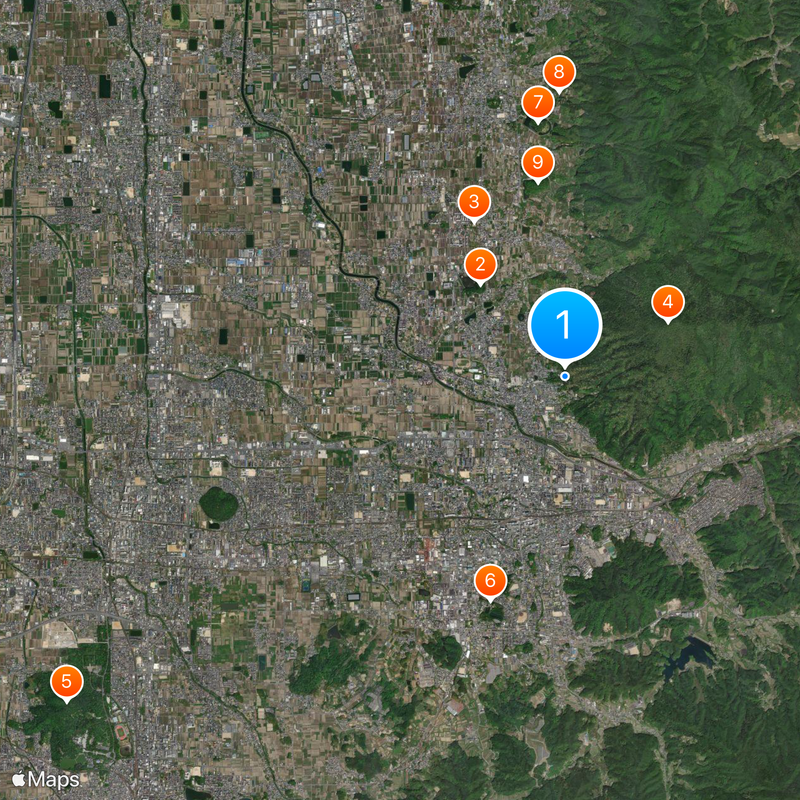This screenshot has width=800, height=800.
Task: Tap the pin labeled 6
Action: pyautogui.click(x=490, y=580)
